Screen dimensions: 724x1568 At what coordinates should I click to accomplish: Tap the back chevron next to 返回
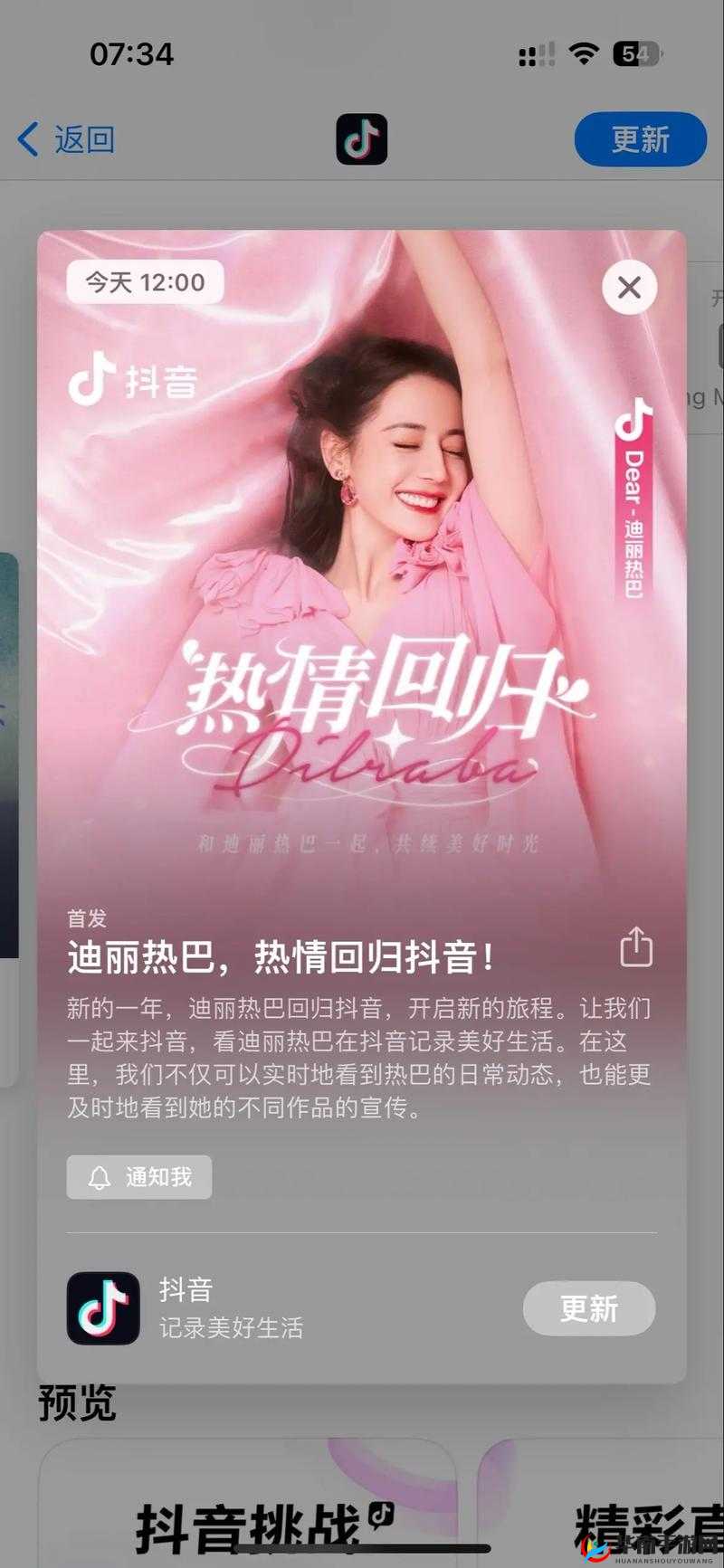(27, 138)
